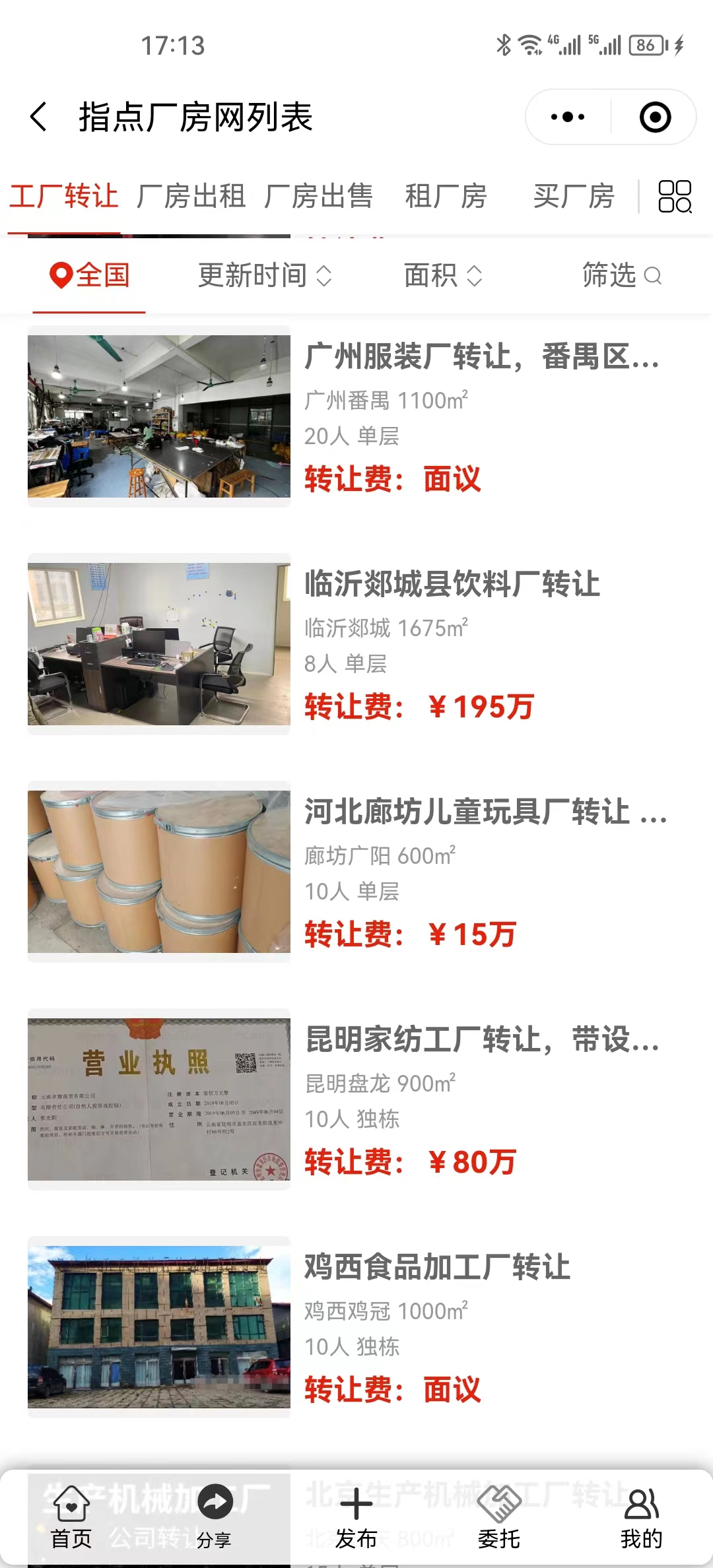Open the mini program more-options menu
The image size is (713, 1568).
(568, 117)
